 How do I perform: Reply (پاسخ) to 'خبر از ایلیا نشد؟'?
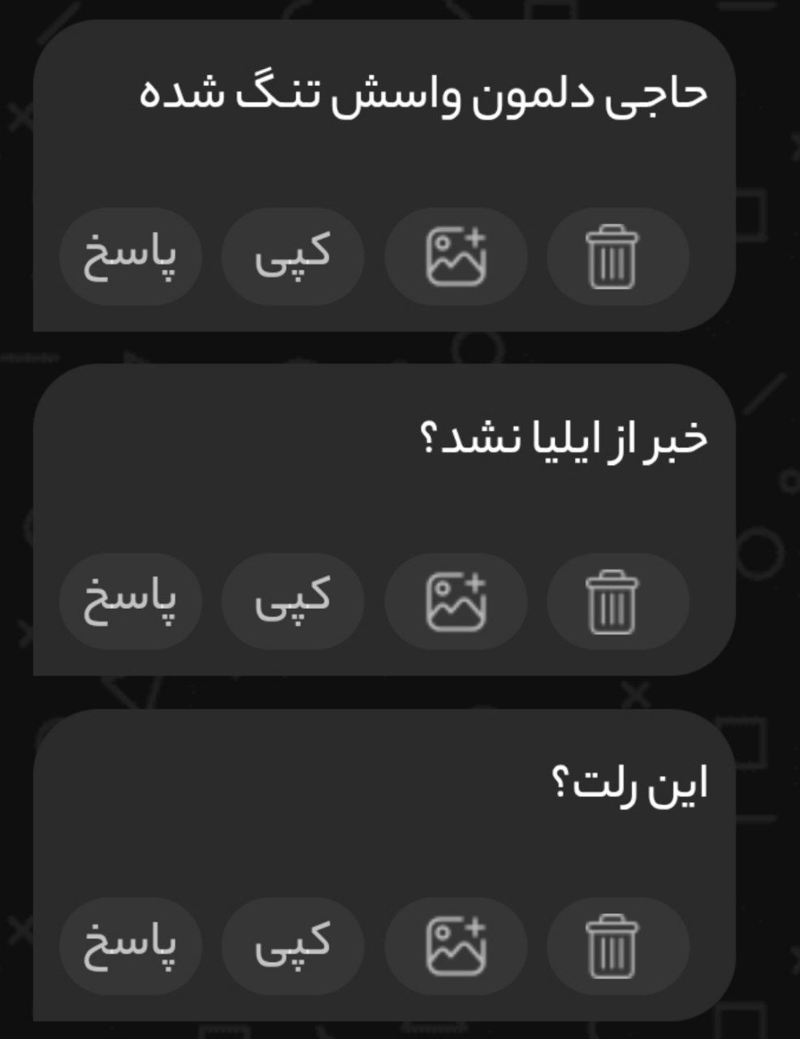click(x=130, y=603)
